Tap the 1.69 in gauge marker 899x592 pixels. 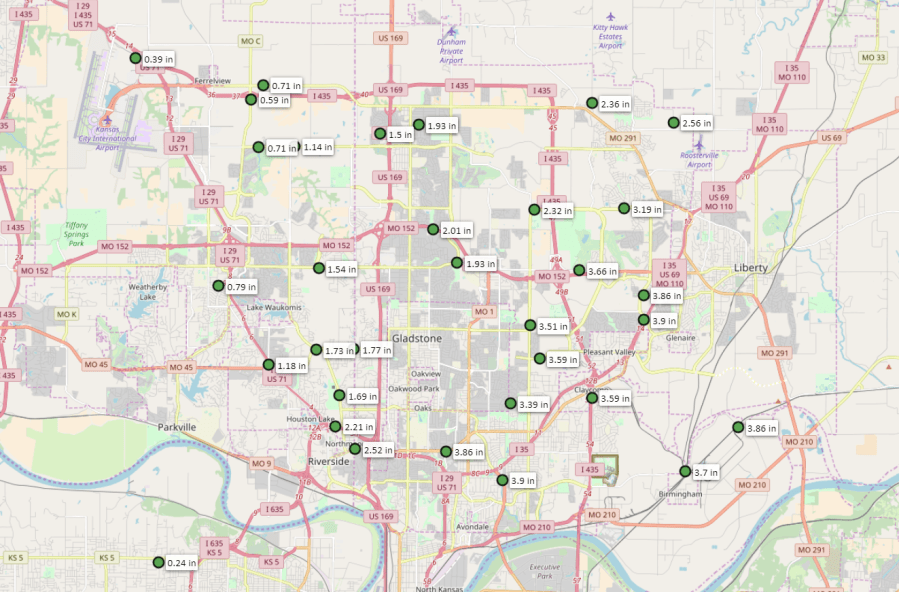tap(340, 396)
